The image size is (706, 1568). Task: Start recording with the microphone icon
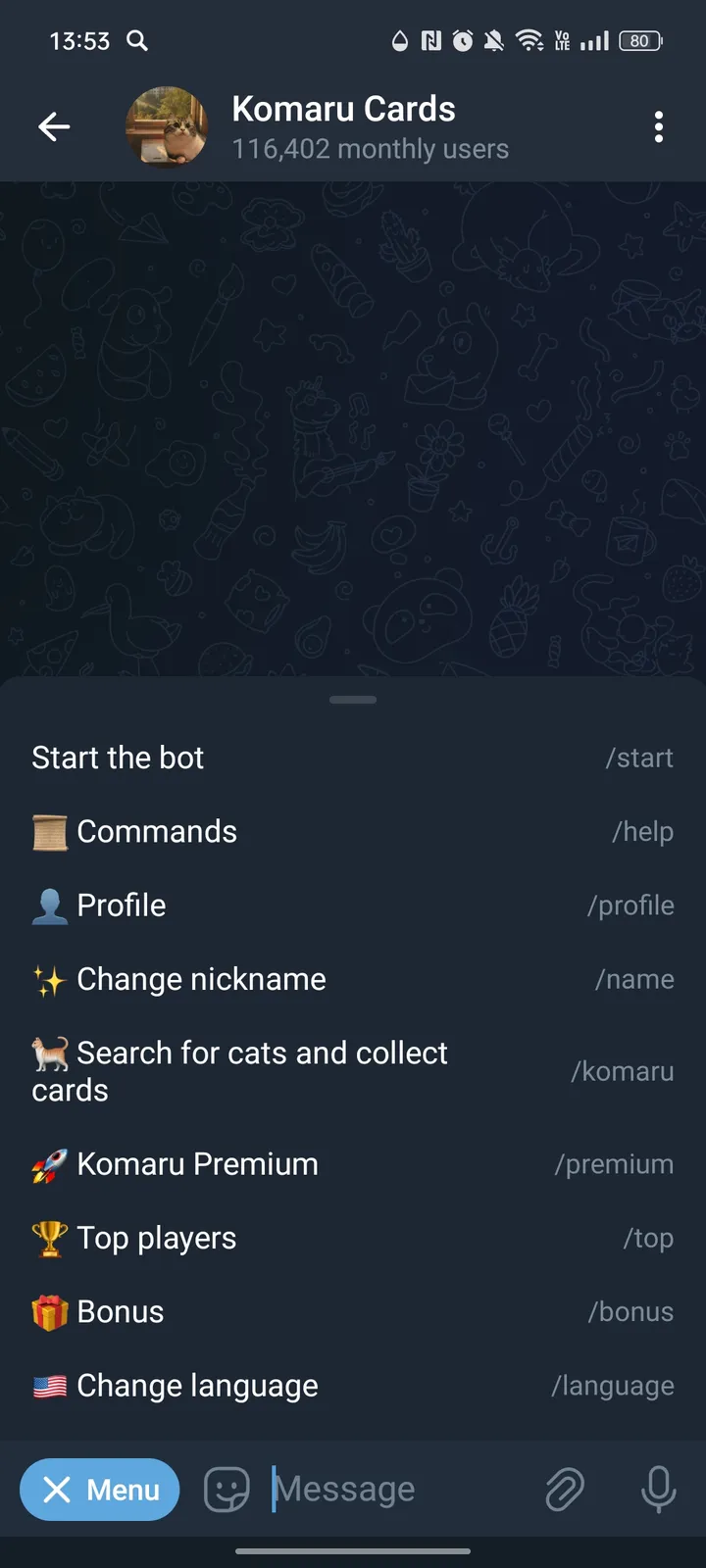click(x=658, y=1491)
